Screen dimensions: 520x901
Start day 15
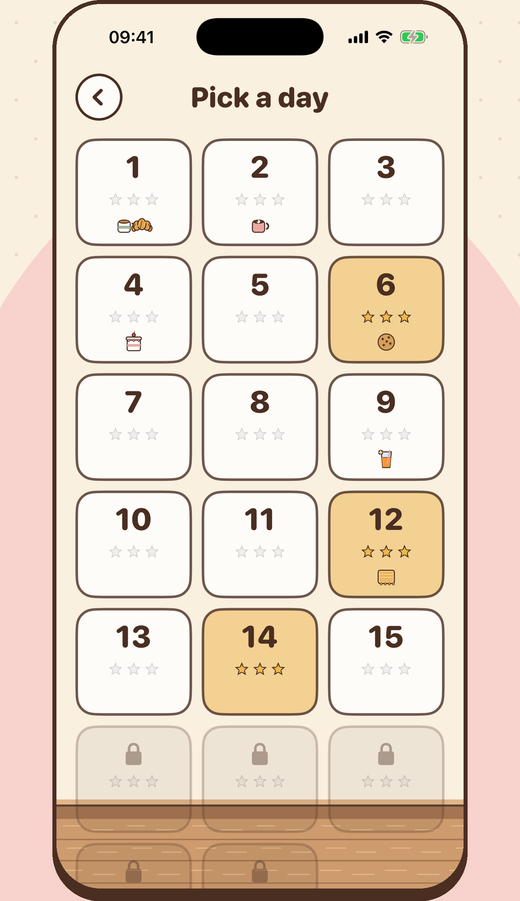[386, 662]
